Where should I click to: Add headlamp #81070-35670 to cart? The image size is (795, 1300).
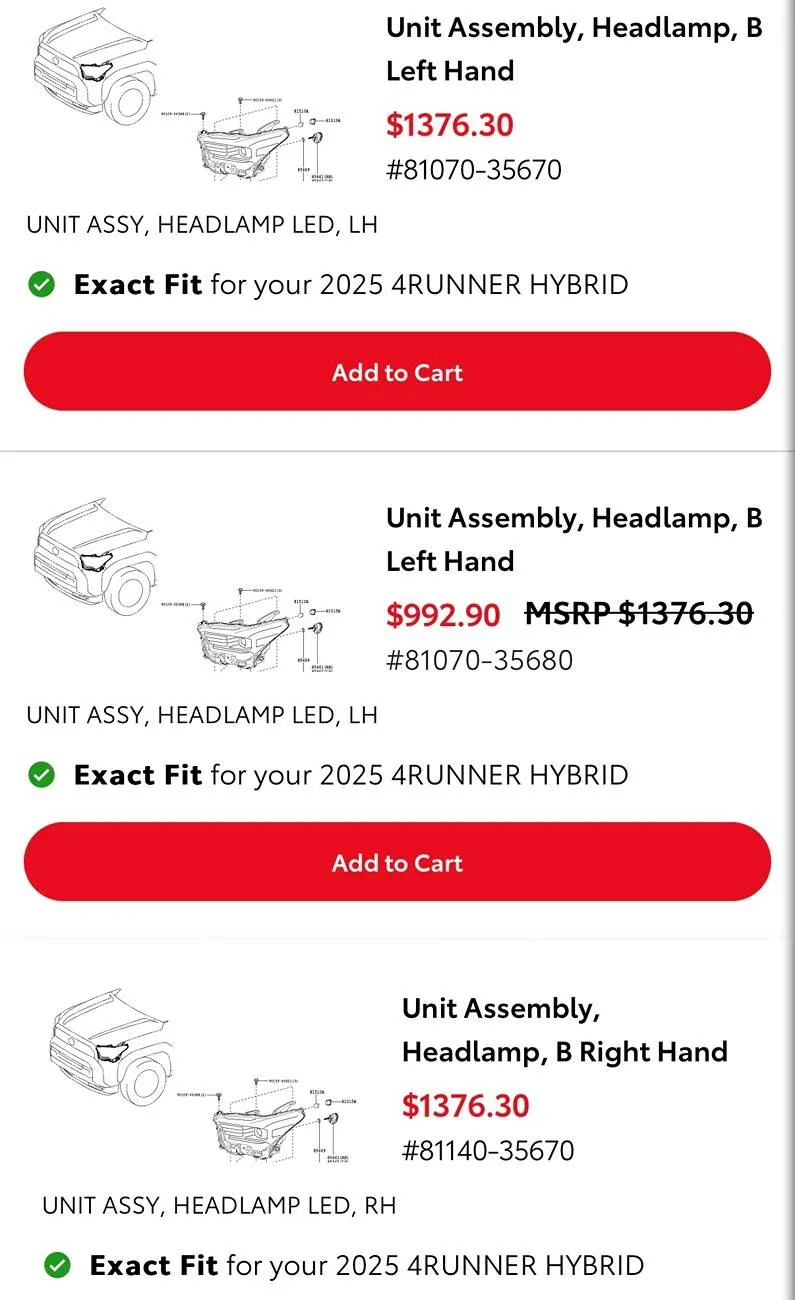397,372
